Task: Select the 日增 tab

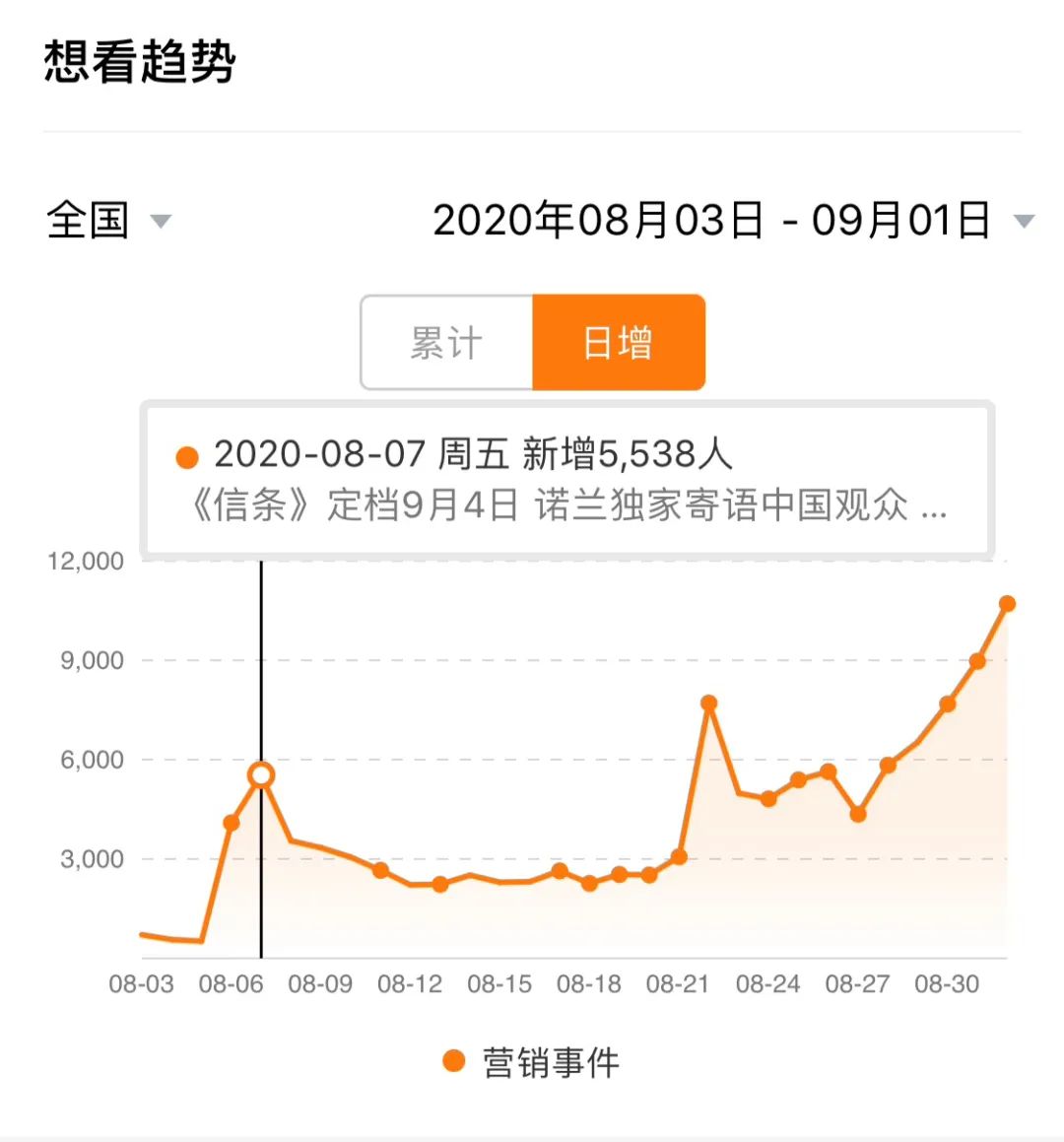Action: click(619, 342)
